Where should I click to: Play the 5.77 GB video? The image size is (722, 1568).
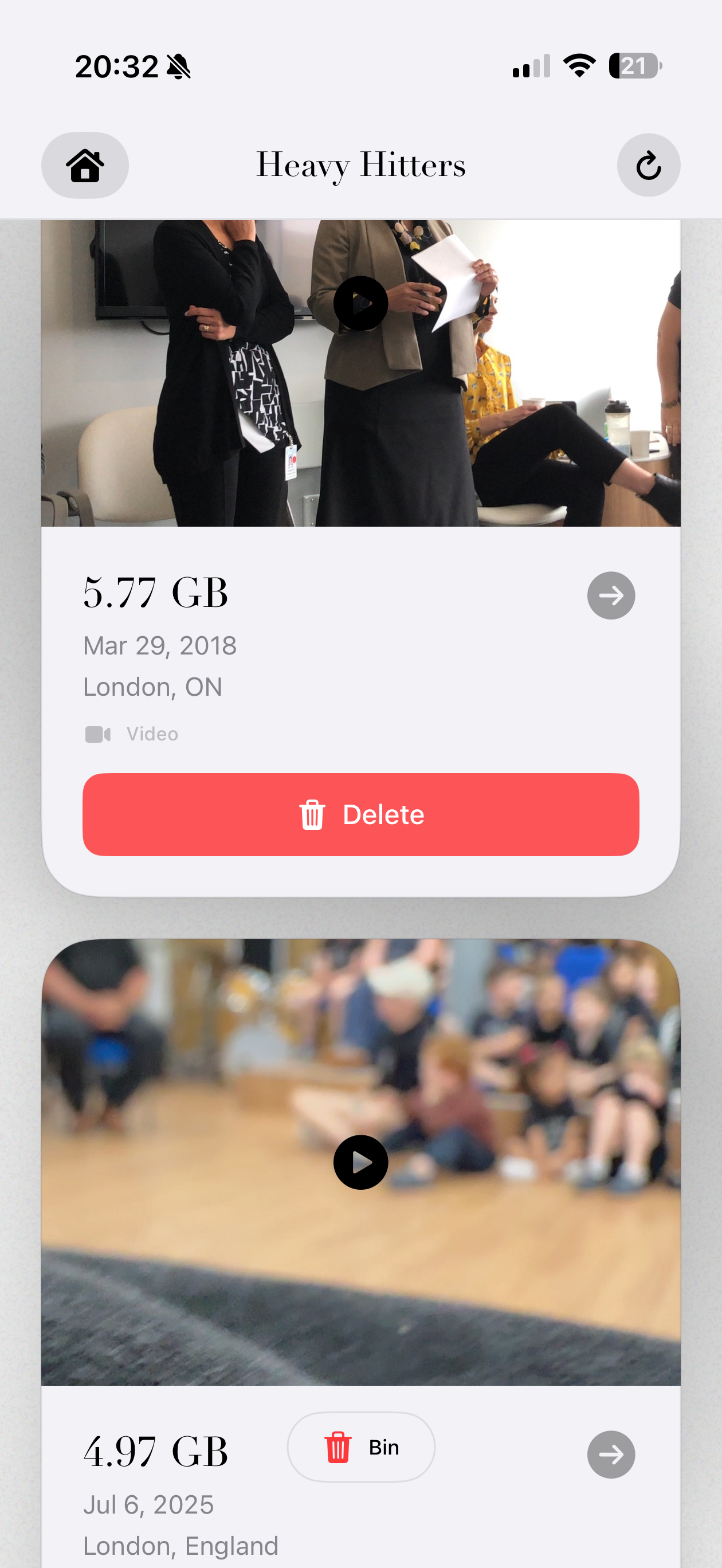pos(360,303)
